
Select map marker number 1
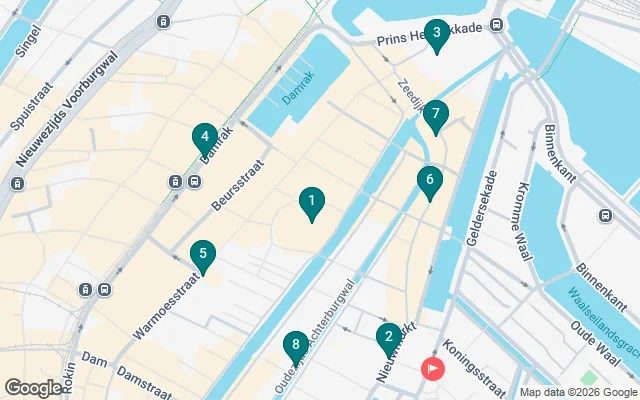(x=312, y=203)
